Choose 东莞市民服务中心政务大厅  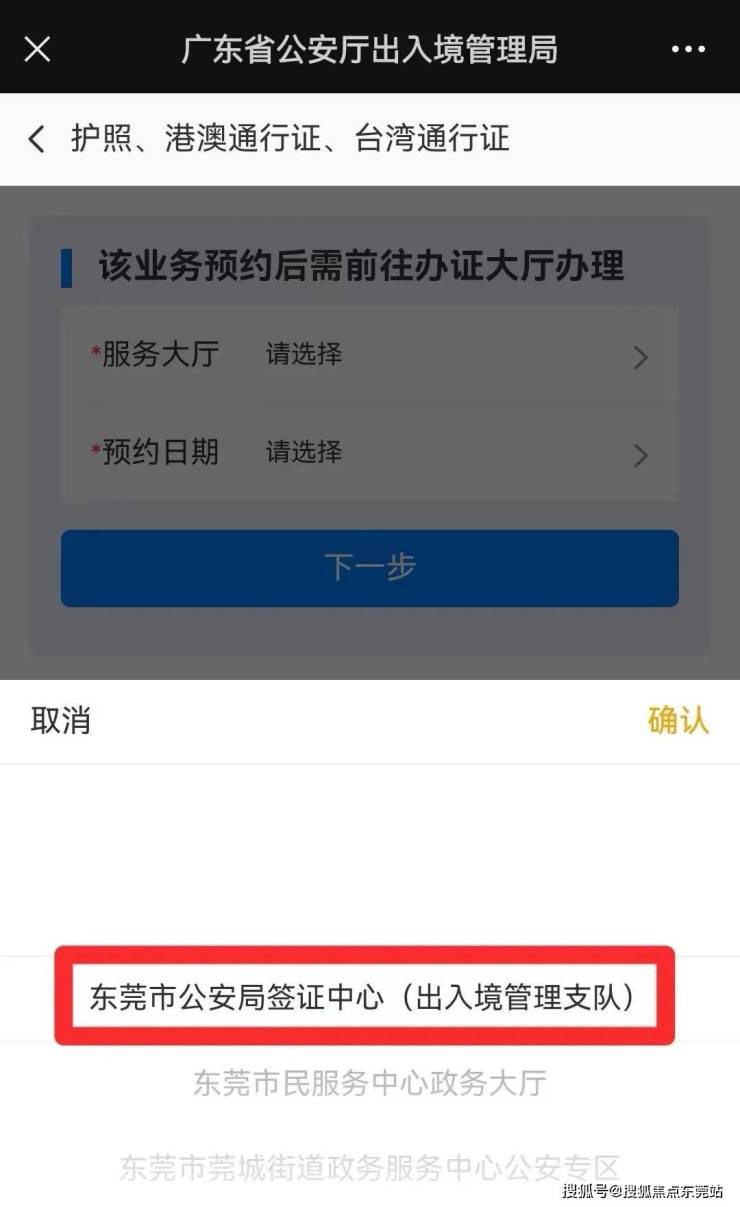369,1083
